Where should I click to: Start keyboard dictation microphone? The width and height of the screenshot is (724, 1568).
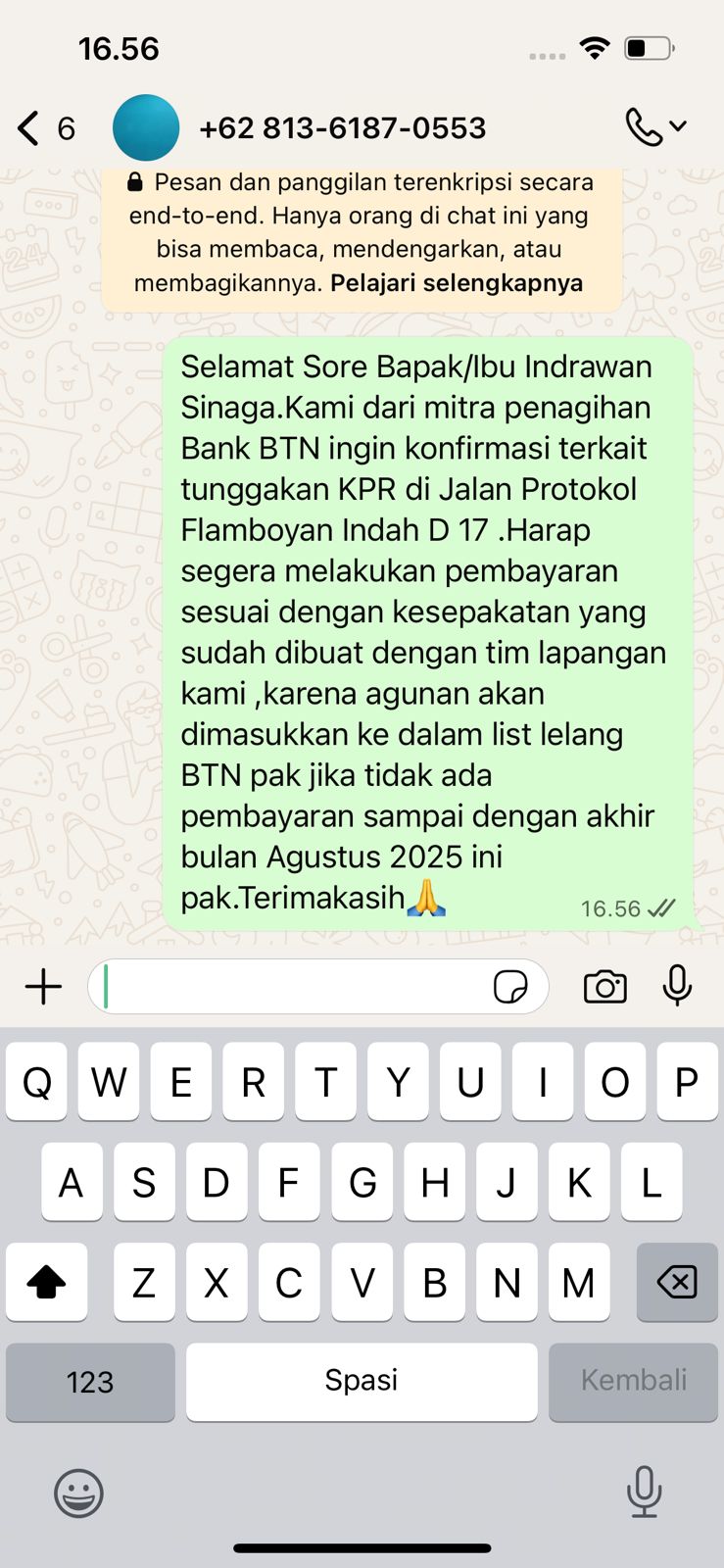click(644, 1492)
